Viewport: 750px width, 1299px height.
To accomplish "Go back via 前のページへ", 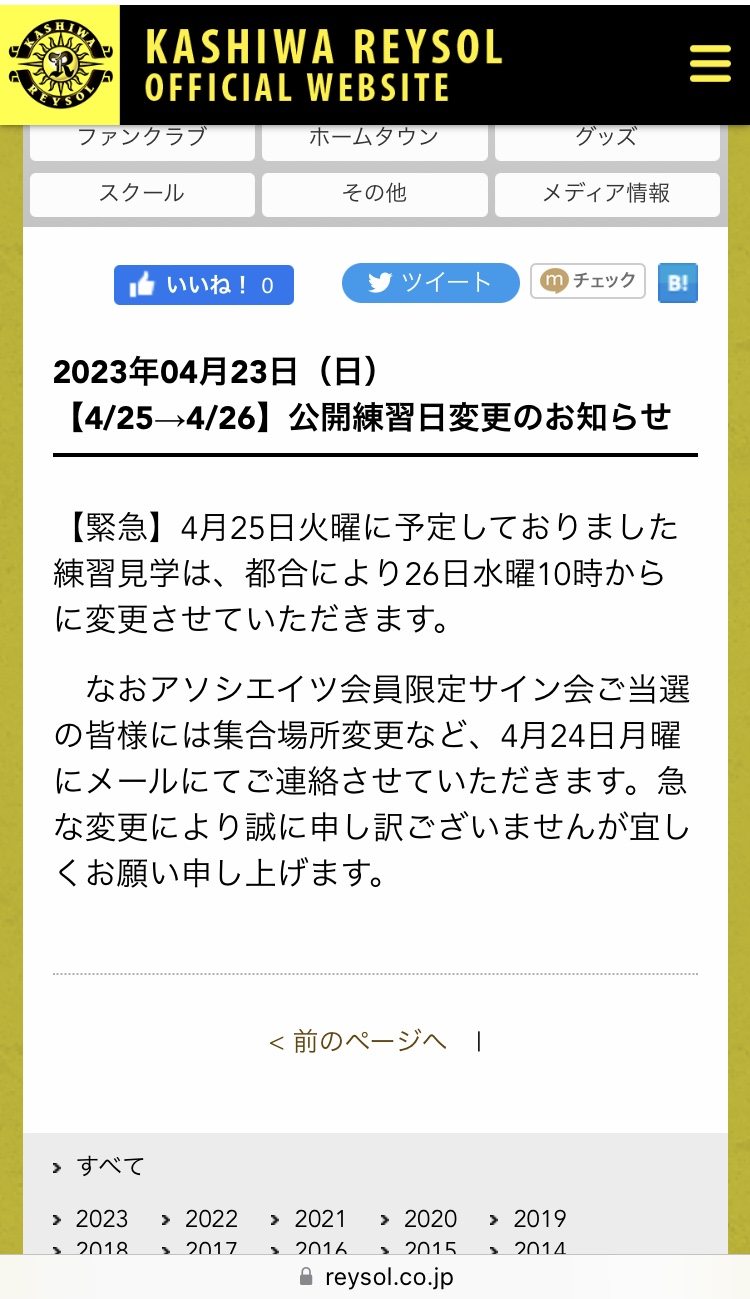I will (x=358, y=1042).
